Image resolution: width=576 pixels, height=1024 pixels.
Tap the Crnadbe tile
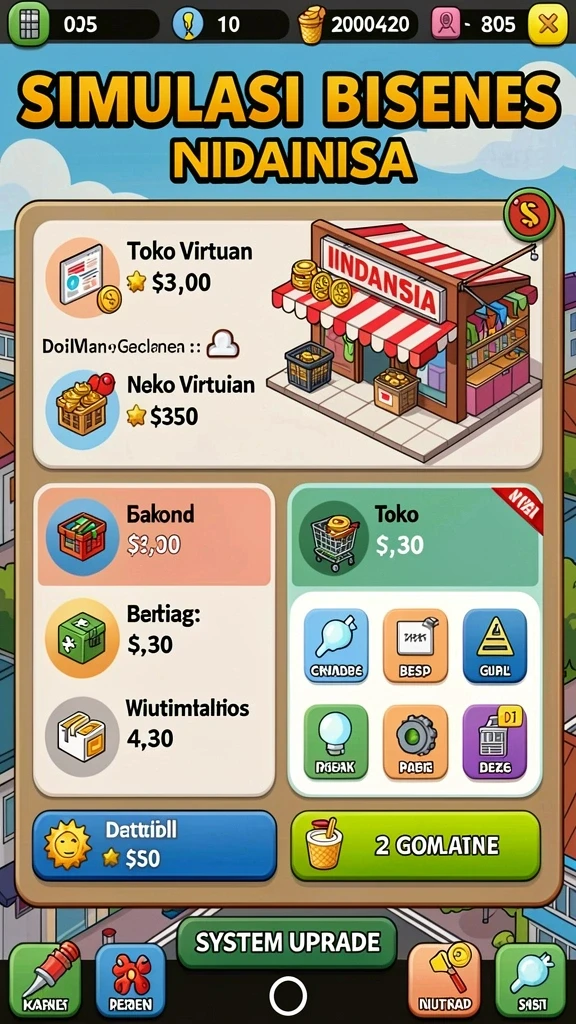pos(336,645)
